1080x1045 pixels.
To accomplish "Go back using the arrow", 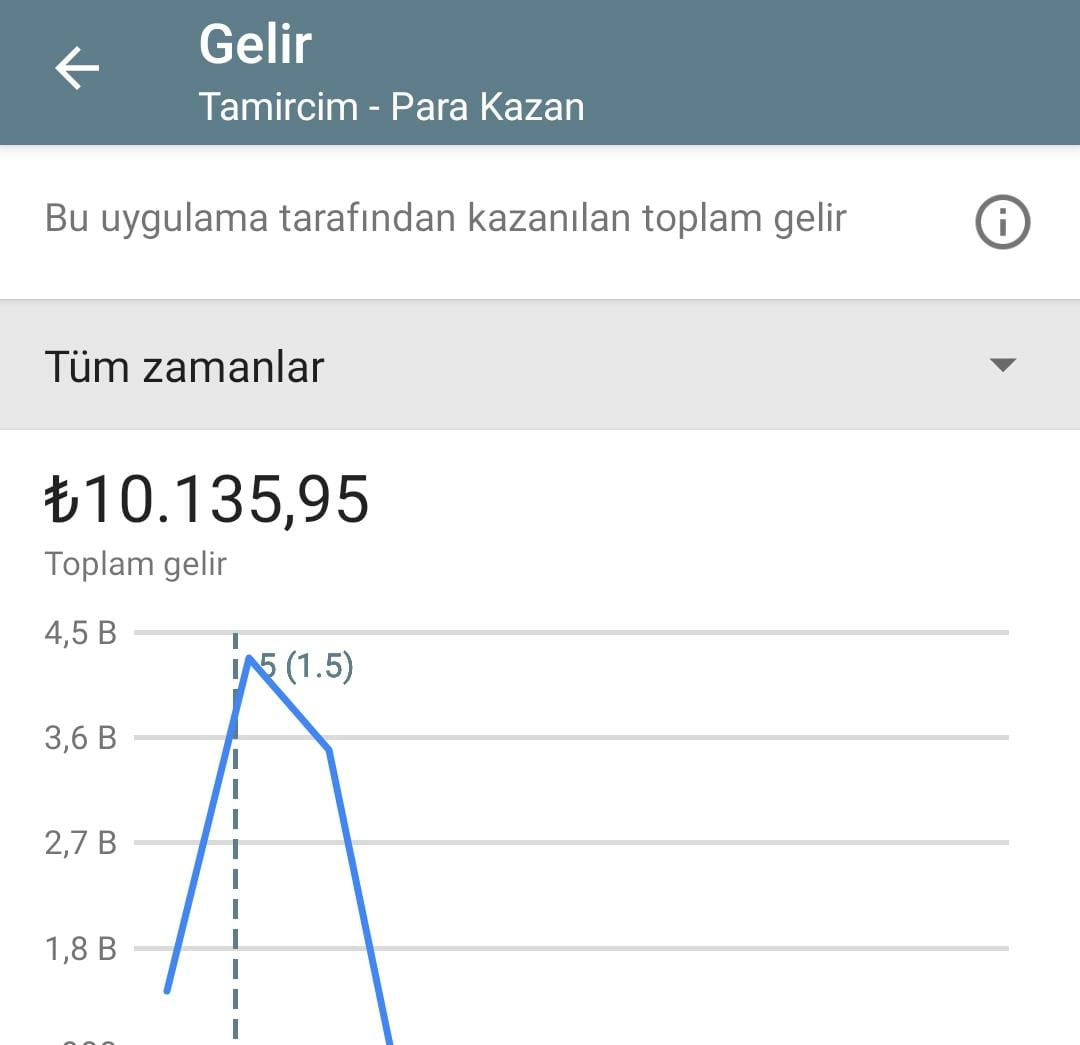I will (77, 68).
